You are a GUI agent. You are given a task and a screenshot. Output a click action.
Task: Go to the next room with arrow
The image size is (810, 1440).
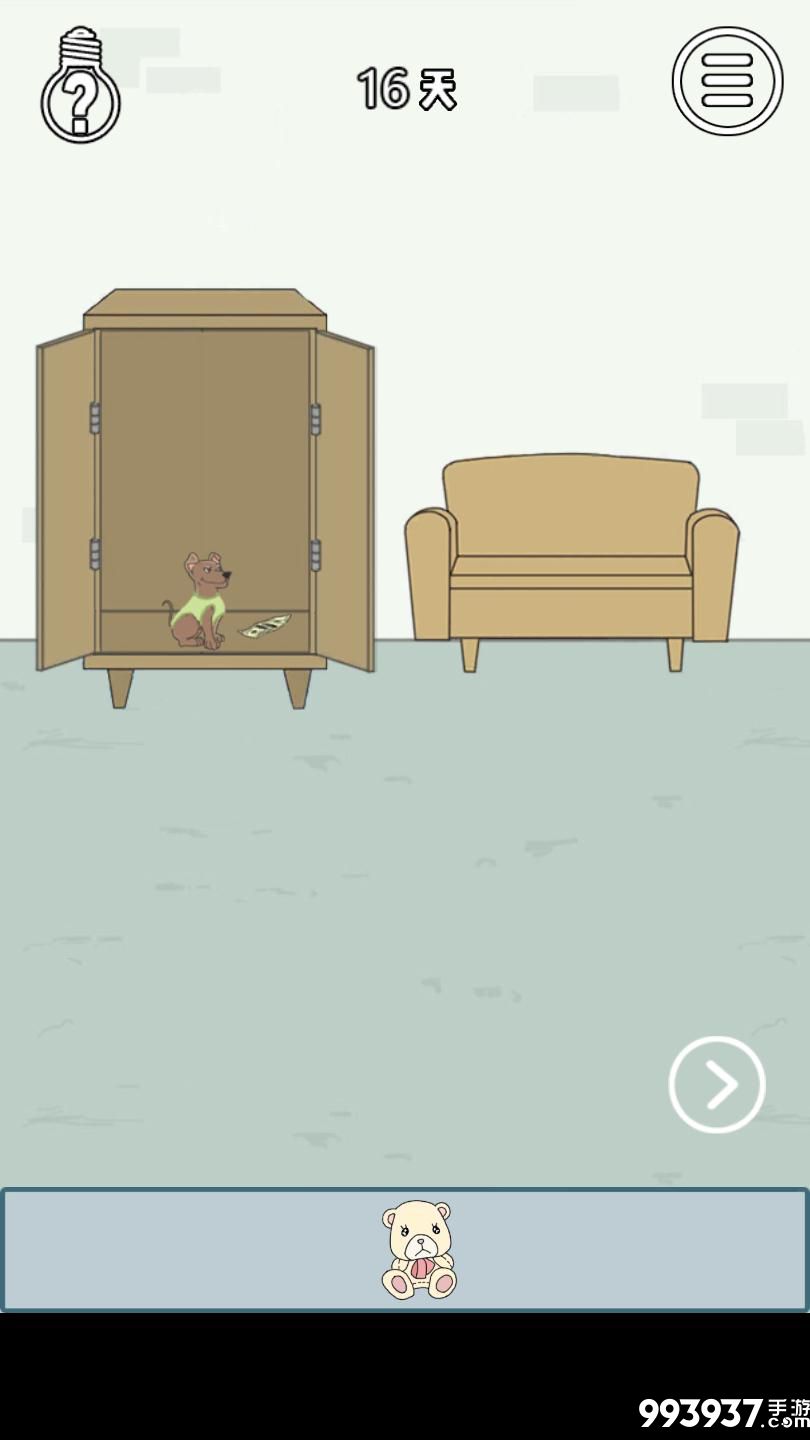pos(716,1085)
